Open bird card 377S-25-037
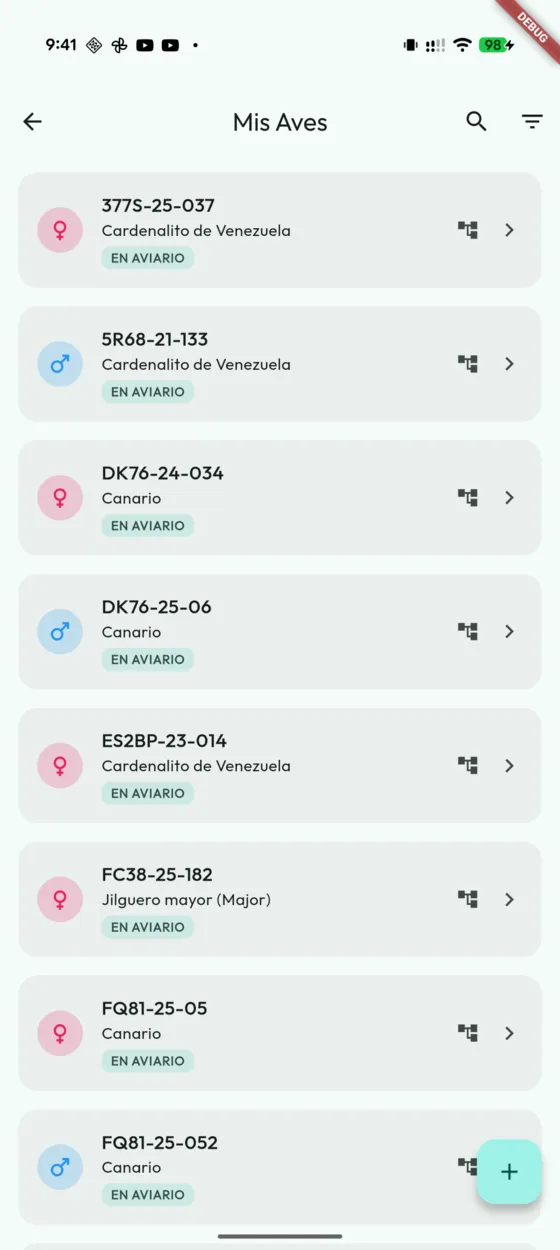Image resolution: width=560 pixels, height=1250 pixels. 280,230
